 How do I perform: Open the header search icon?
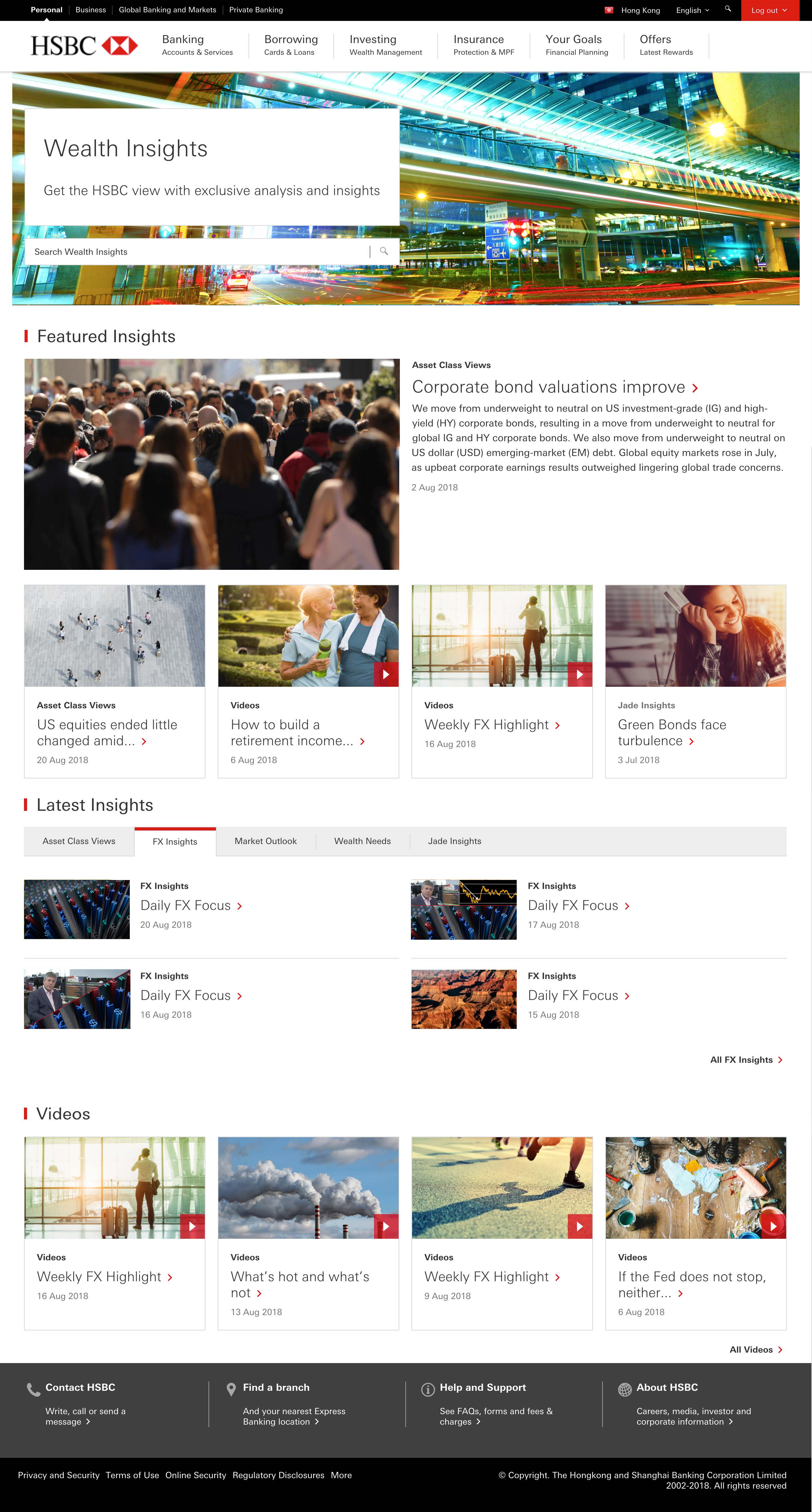point(727,10)
